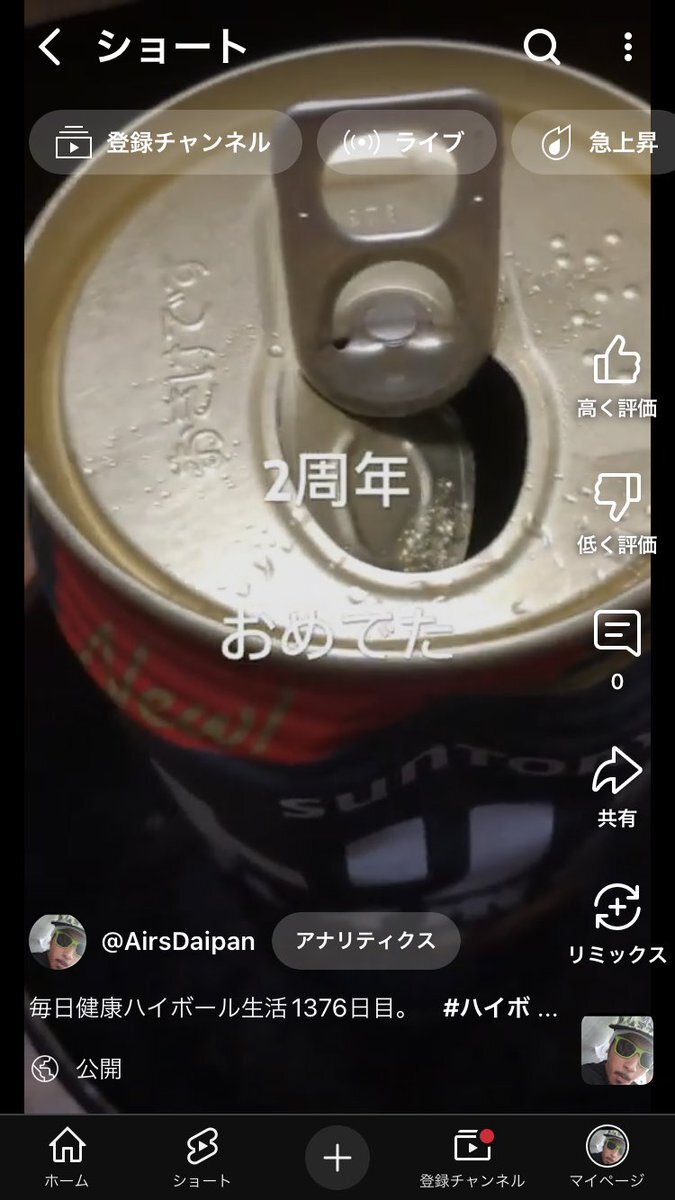Viewport: 675px width, 1200px height.
Task: Open the #ハイボ hashtag link
Action: pyautogui.click(x=500, y=1008)
